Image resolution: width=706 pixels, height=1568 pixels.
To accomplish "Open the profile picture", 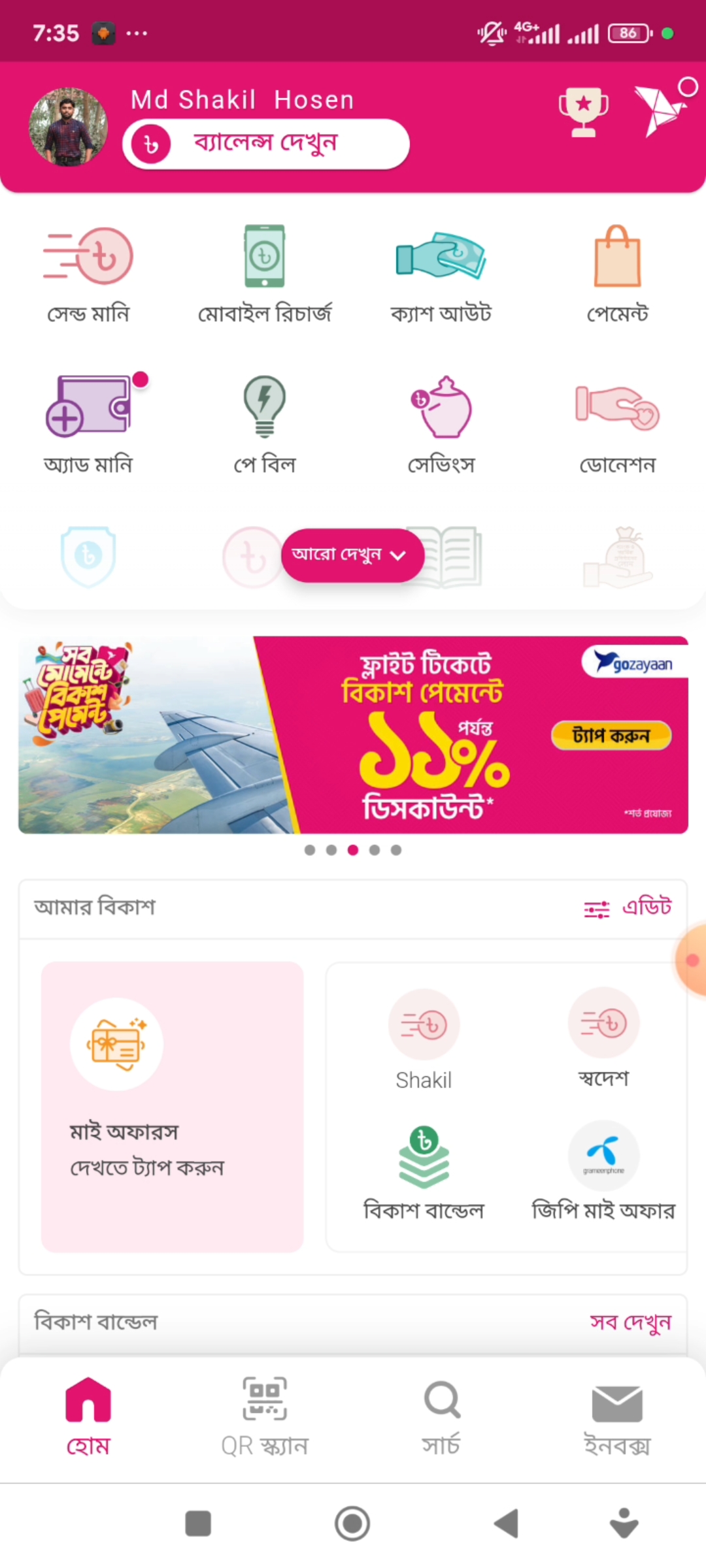I will coord(68,127).
